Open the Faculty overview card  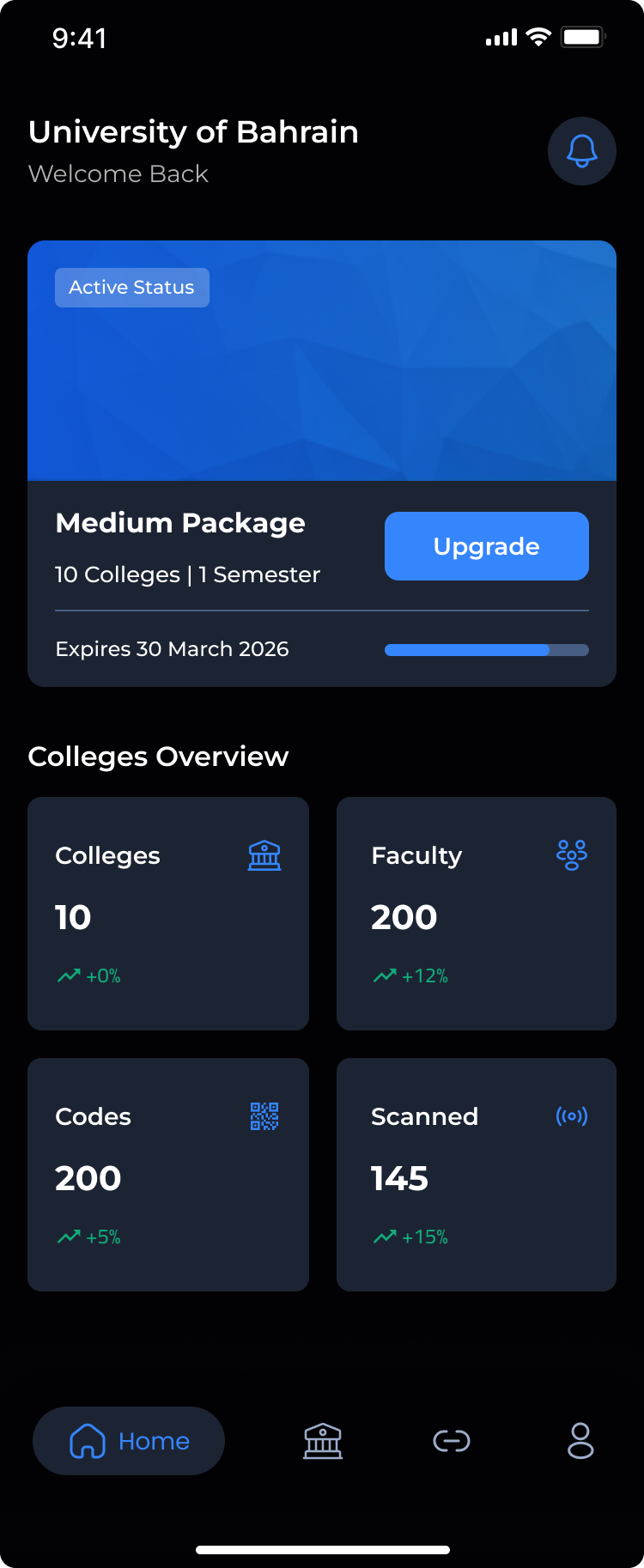[x=477, y=913]
